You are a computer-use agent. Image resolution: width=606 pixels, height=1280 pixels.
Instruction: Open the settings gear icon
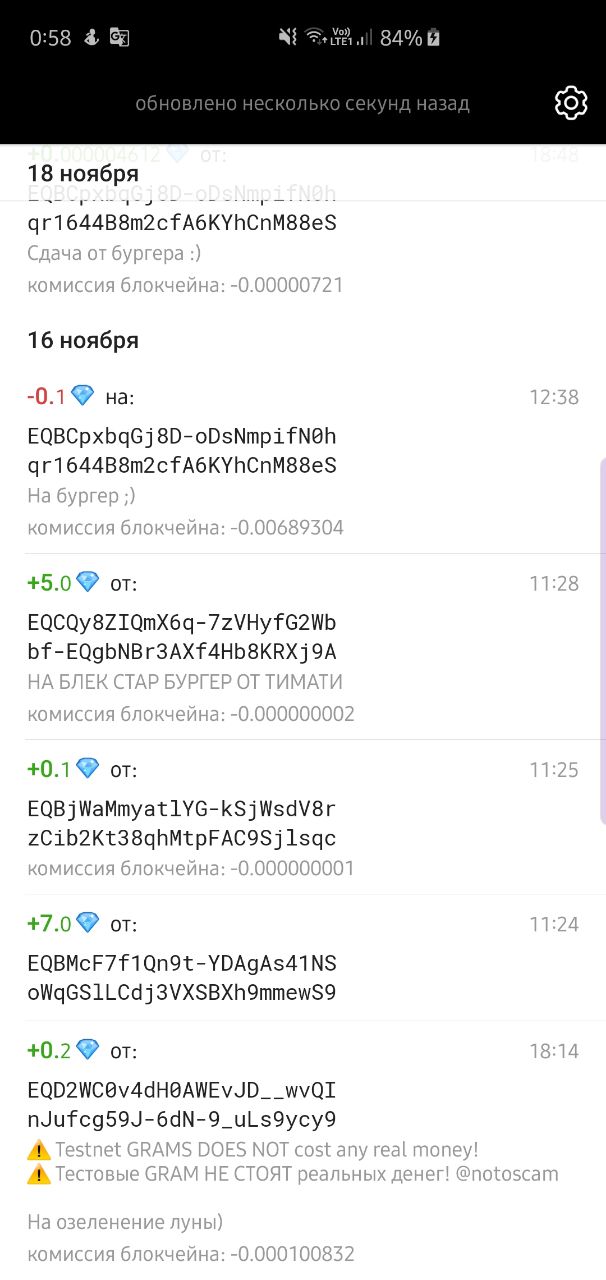[570, 102]
